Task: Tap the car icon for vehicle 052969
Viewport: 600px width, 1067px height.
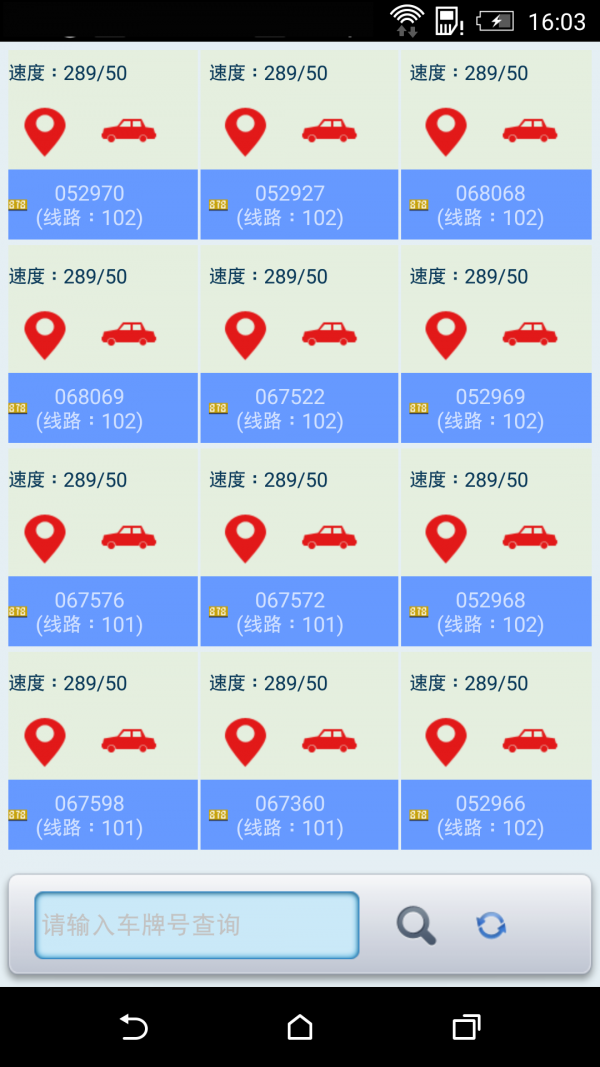Action: (x=530, y=334)
